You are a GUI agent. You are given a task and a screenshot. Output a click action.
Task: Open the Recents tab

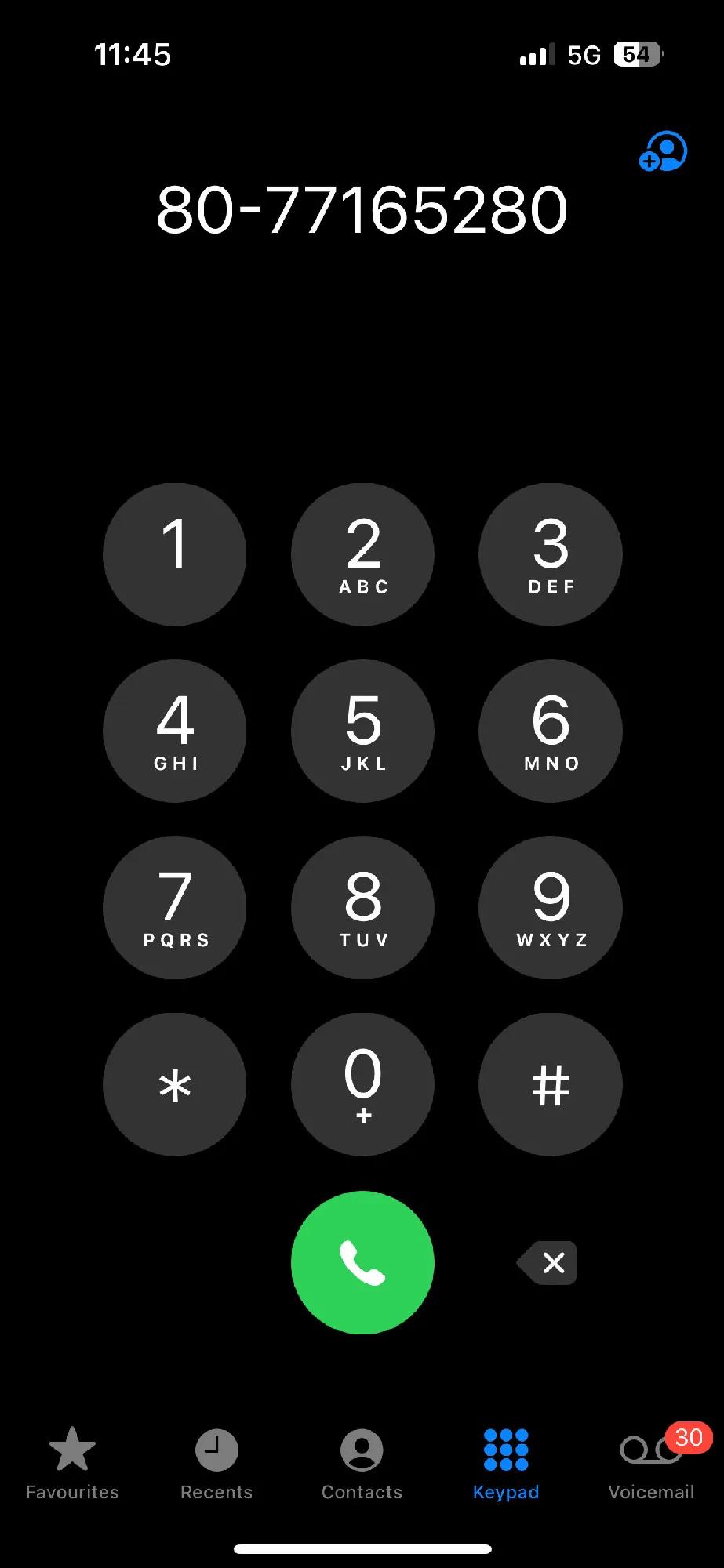[216, 1463]
